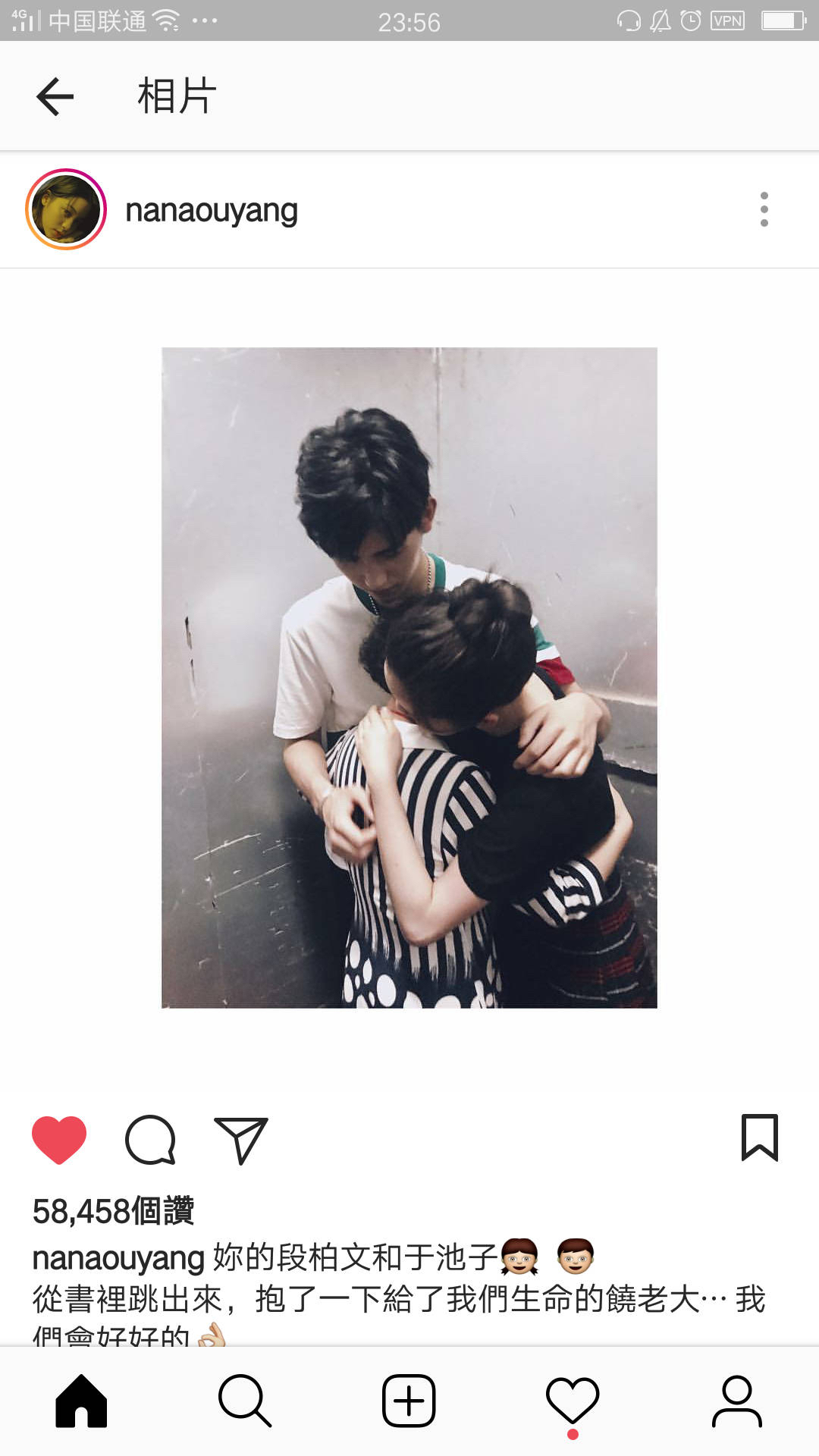The height and width of the screenshot is (1456, 819).
Task: Unlike the post via the red heart
Action: [59, 1139]
